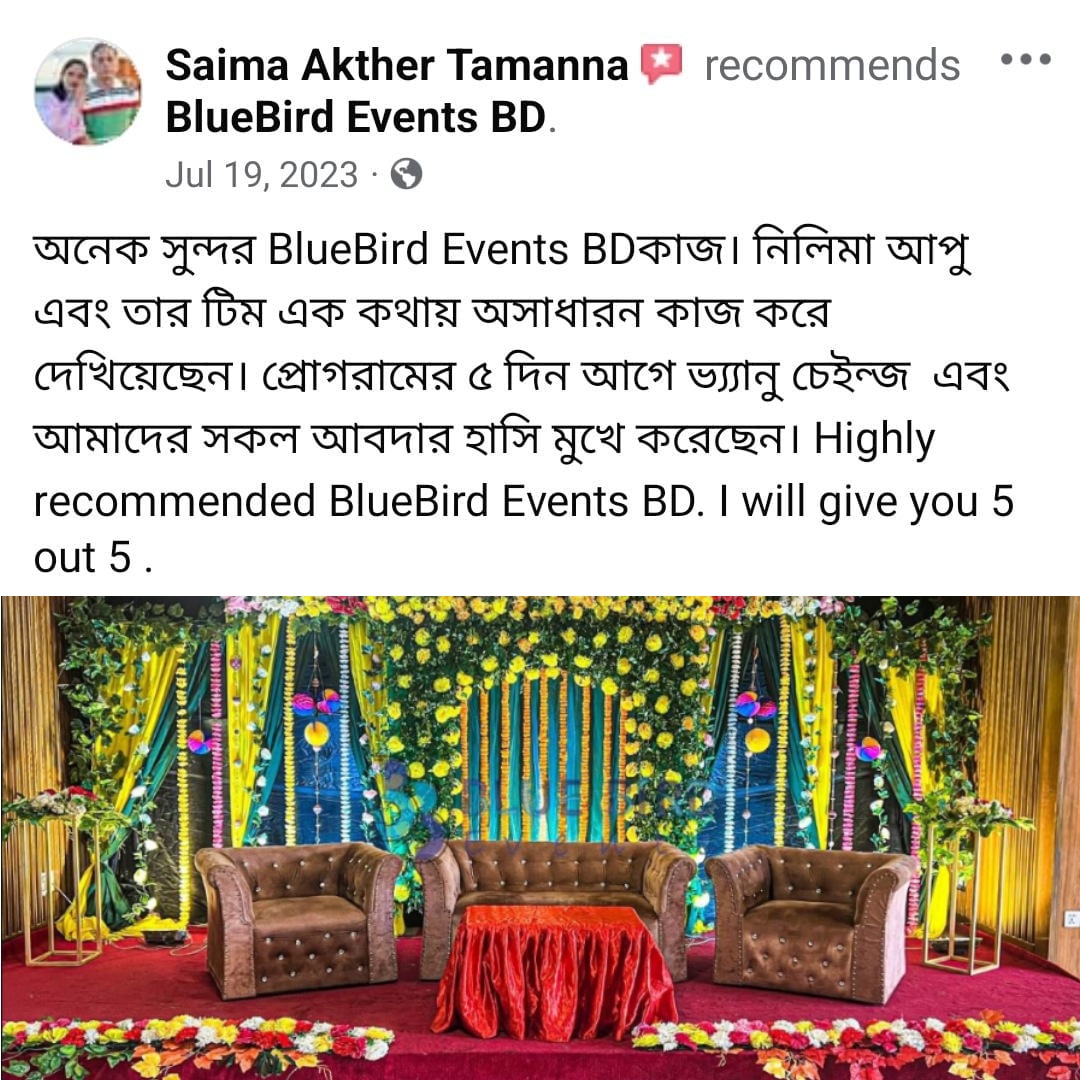Open the post's three-dot overflow menu

coord(1025,60)
